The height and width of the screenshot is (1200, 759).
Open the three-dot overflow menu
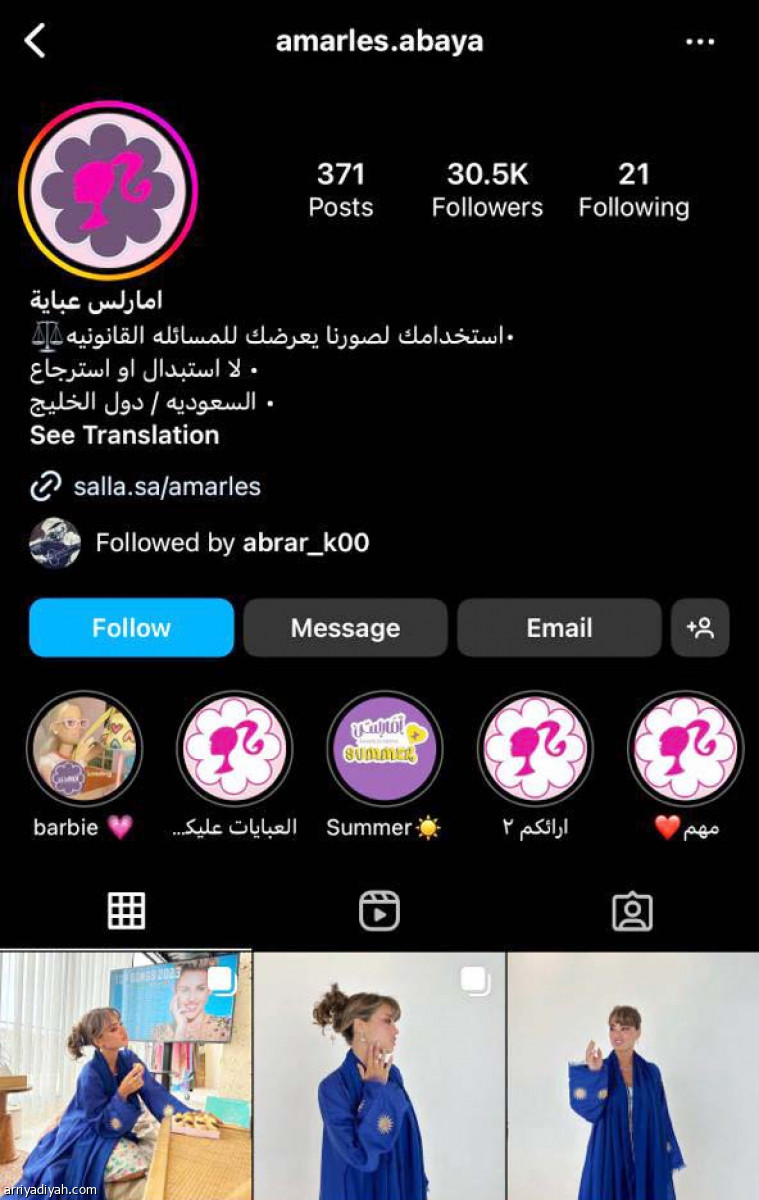tap(700, 41)
